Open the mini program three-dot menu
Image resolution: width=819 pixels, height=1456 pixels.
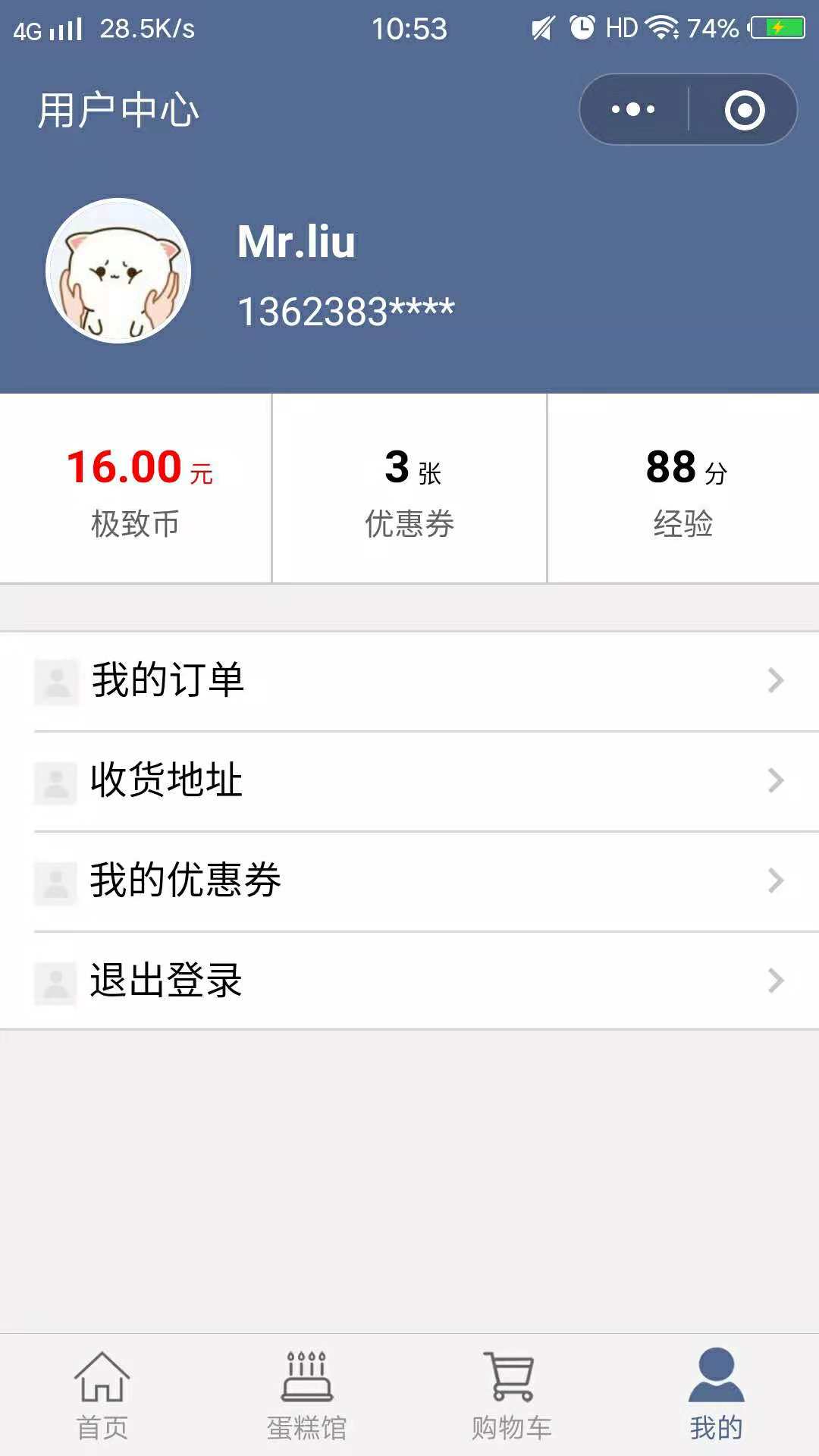point(634,110)
